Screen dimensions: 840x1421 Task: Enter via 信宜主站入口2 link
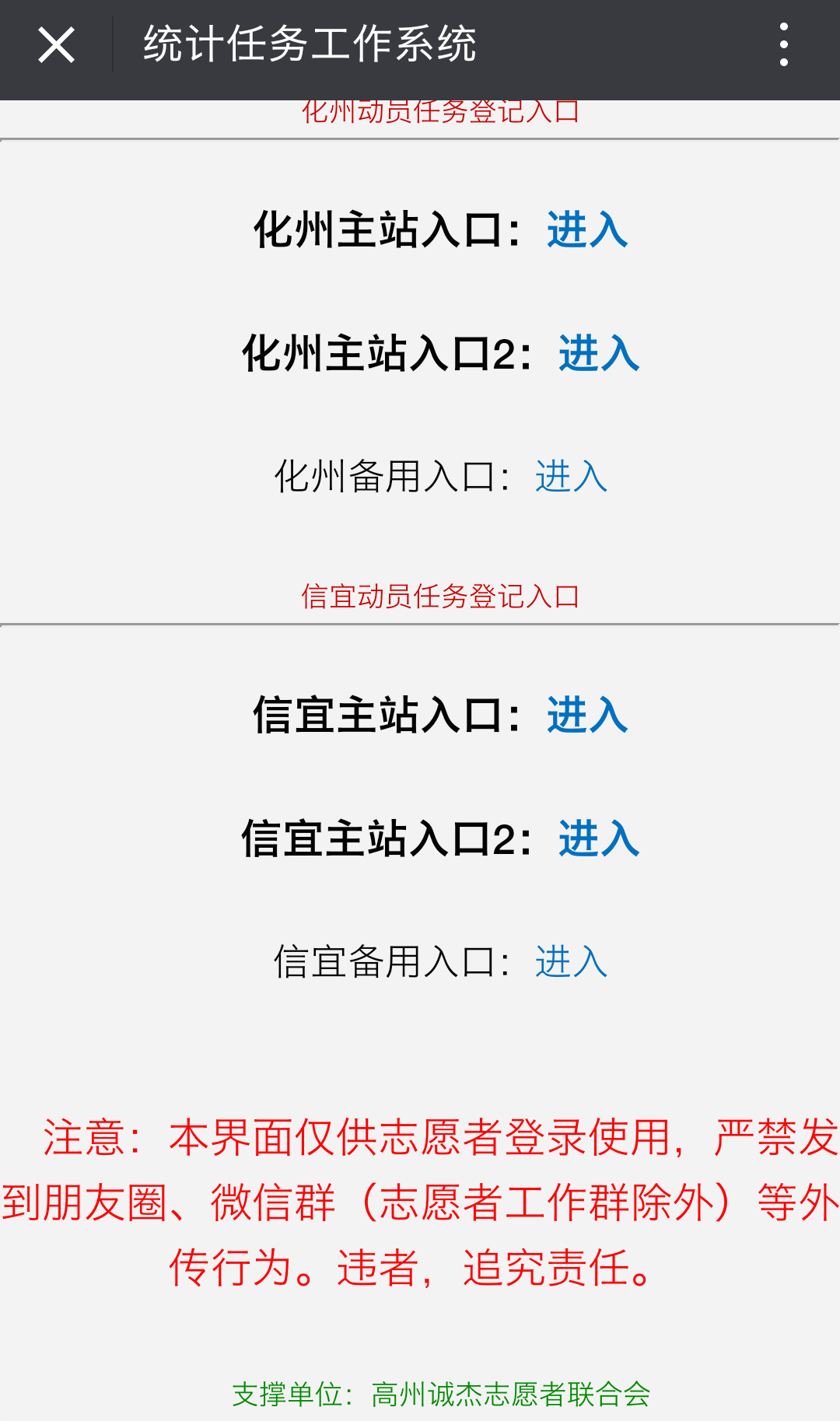tap(599, 839)
